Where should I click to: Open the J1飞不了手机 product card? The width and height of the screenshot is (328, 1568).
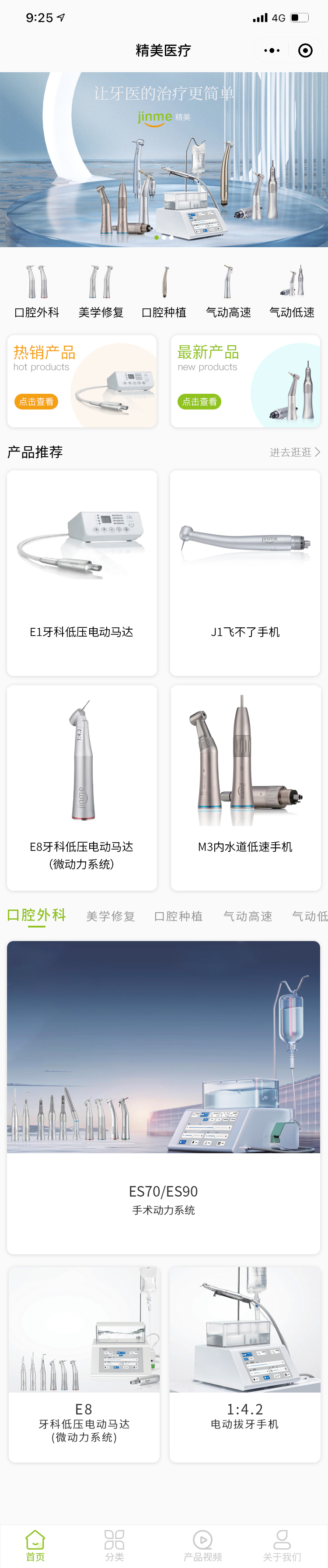click(245, 572)
